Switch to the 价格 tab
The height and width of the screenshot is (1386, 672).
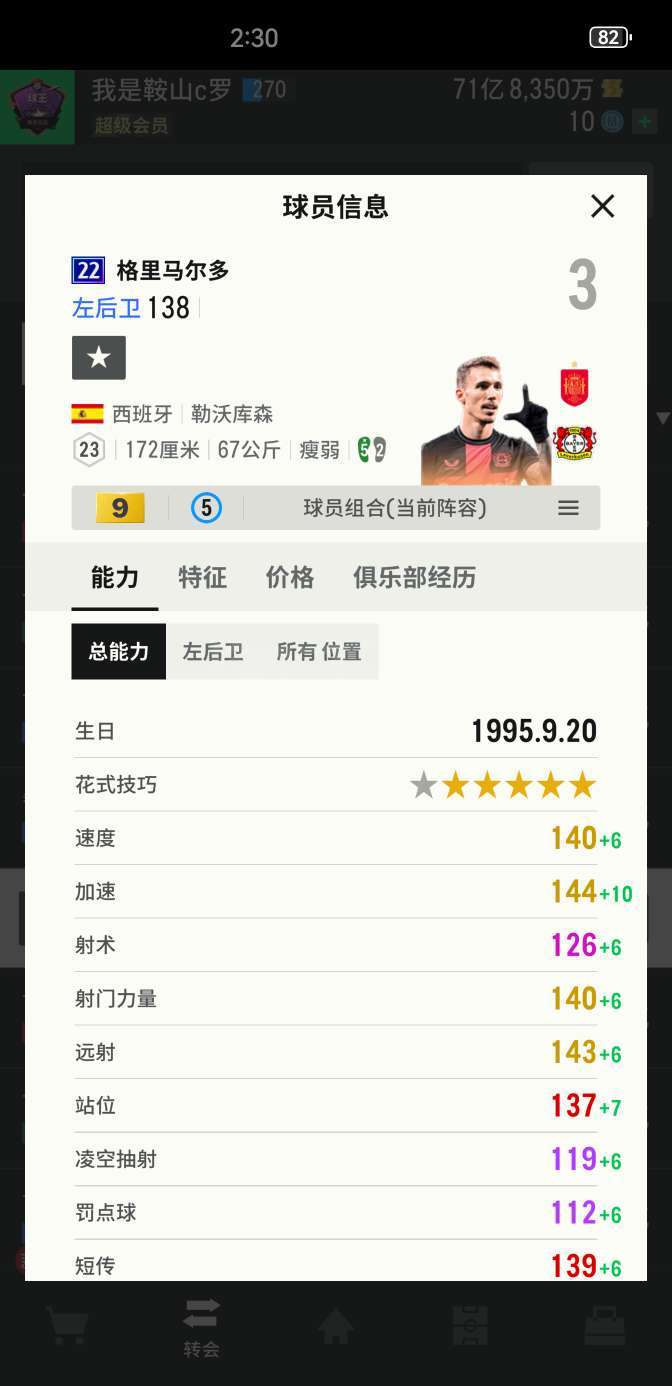pyautogui.click(x=289, y=577)
